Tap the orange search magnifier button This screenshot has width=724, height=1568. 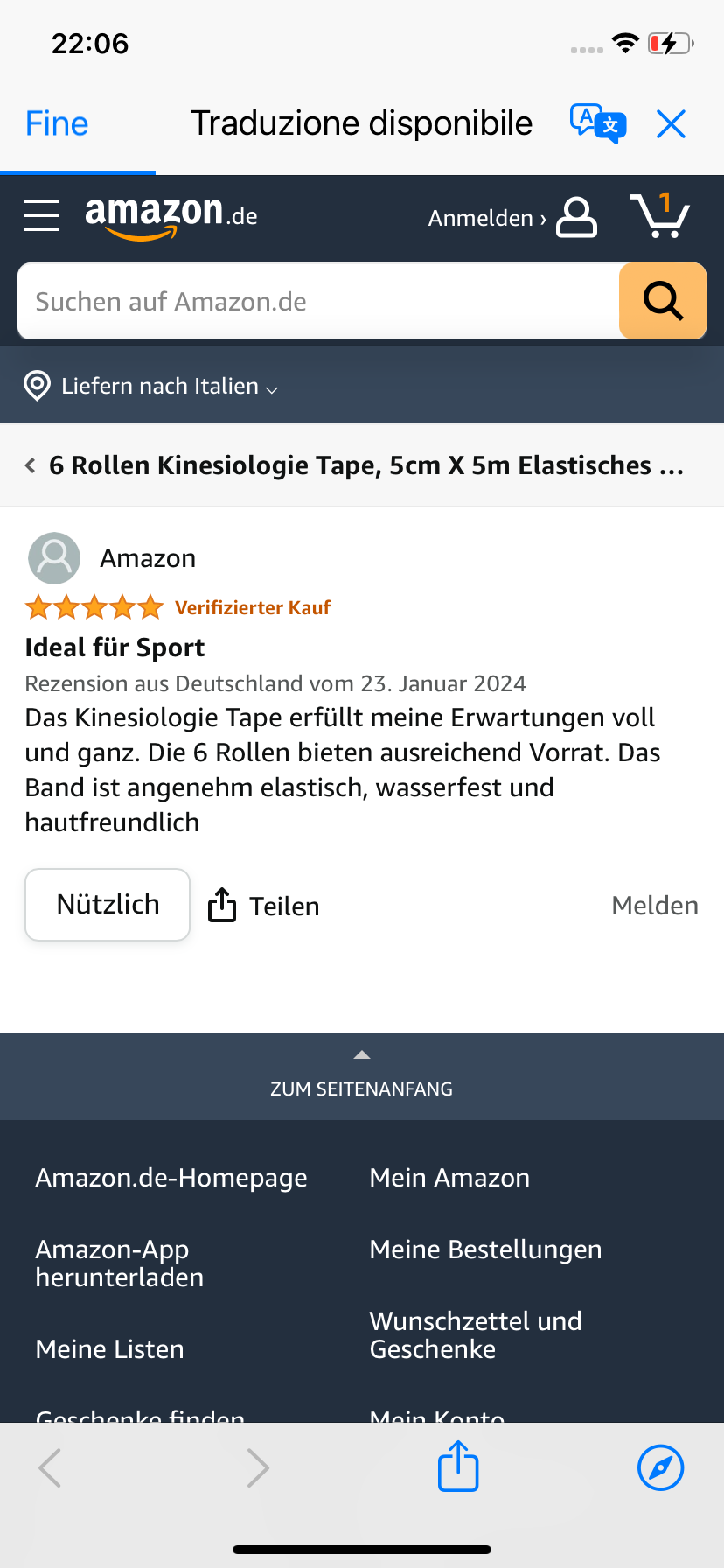click(x=663, y=301)
